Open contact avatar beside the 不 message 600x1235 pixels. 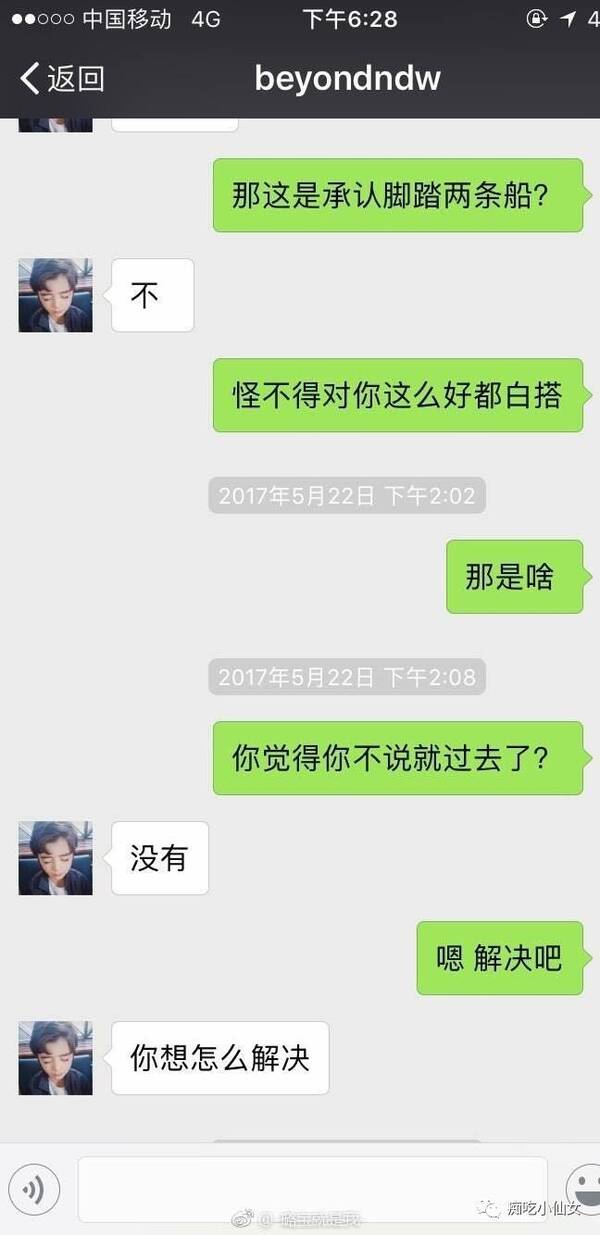(x=55, y=295)
